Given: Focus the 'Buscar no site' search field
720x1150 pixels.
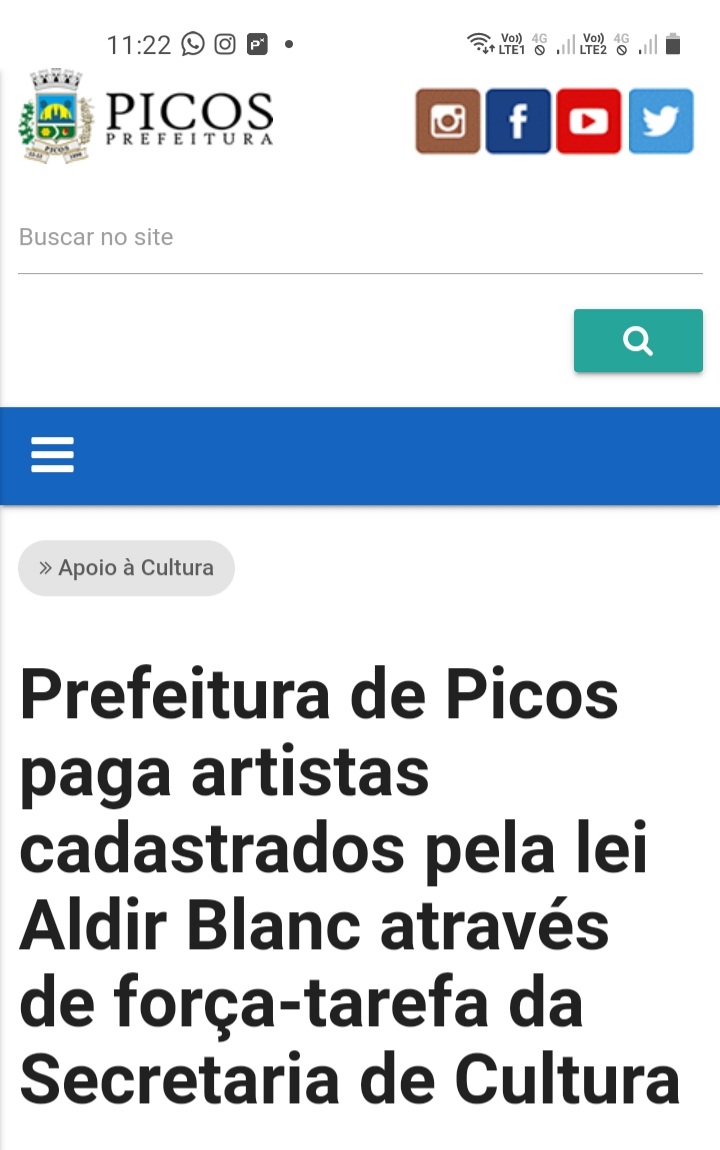Looking at the screenshot, I should point(360,238).
